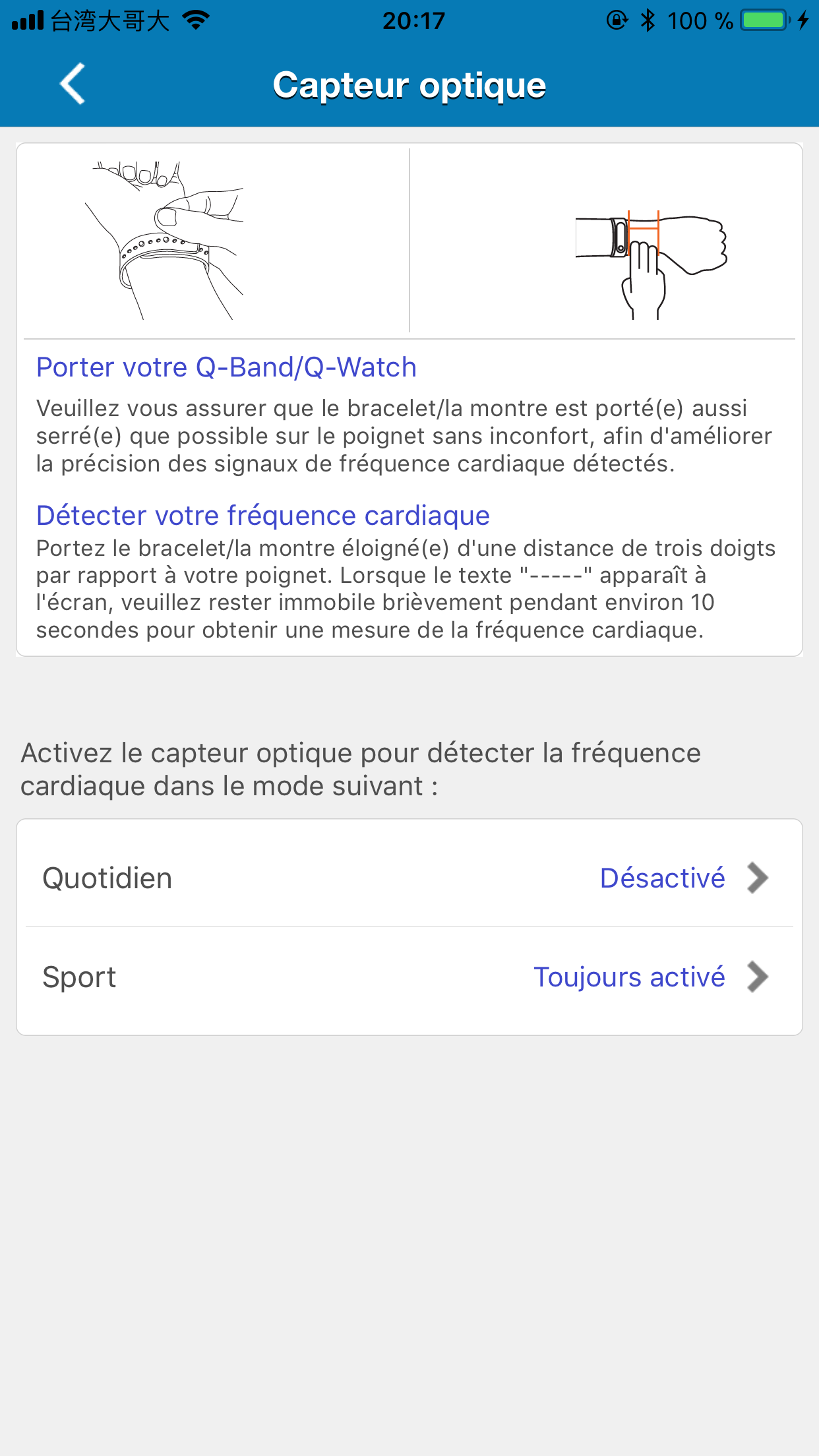Open the Quotidien mode setting

click(409, 877)
